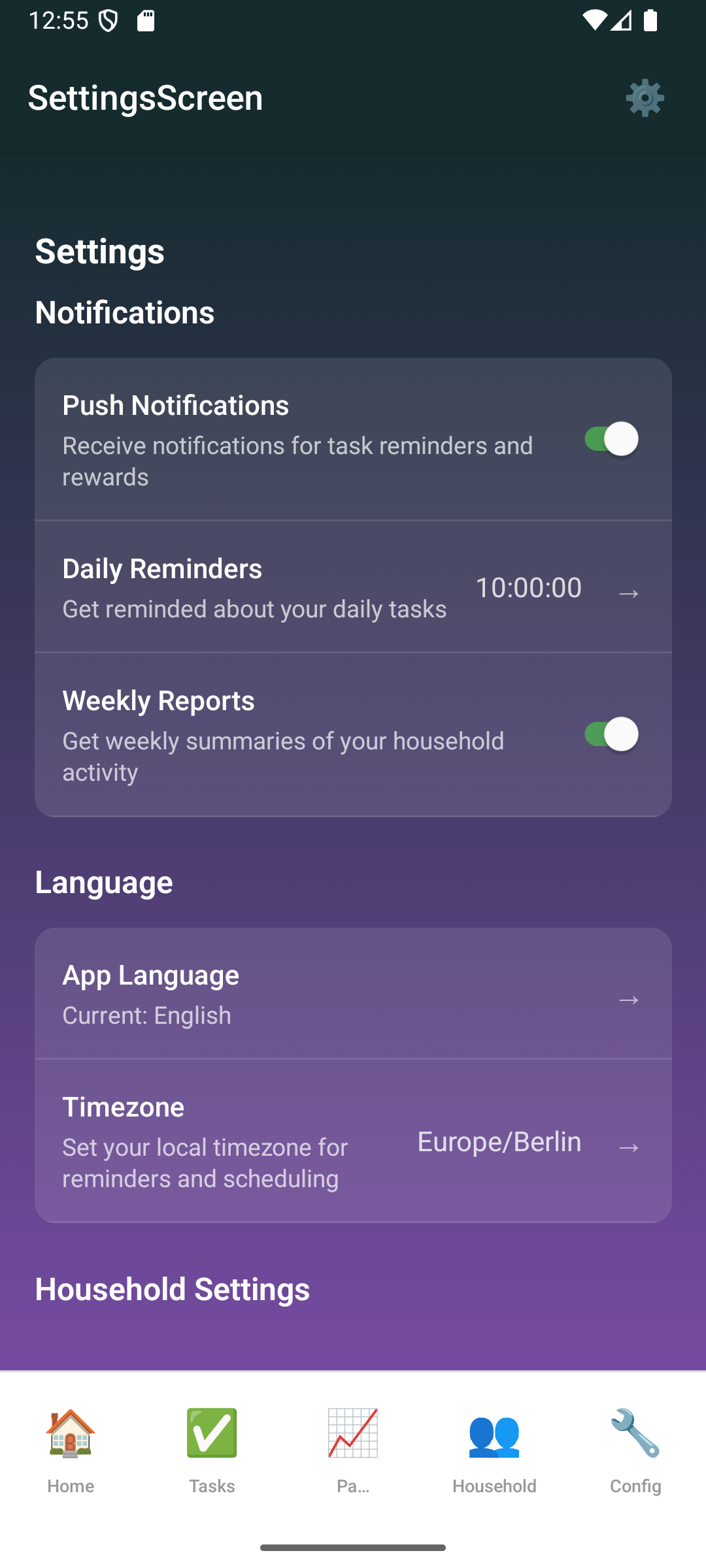This screenshot has width=706, height=1568.
Task: Open the settings gear icon in the top bar
Action: point(645,97)
